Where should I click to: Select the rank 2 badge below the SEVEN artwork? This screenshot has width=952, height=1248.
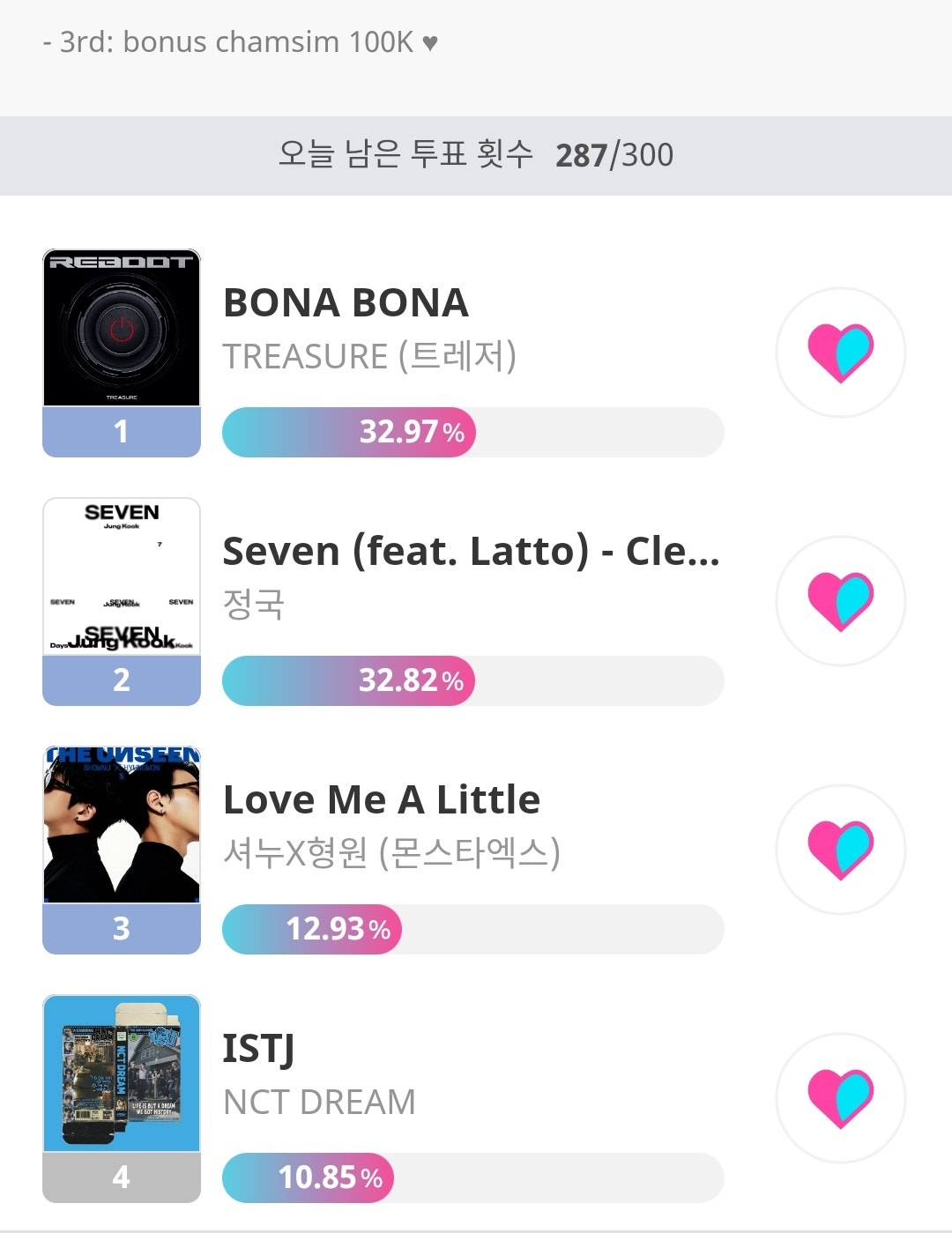click(121, 680)
